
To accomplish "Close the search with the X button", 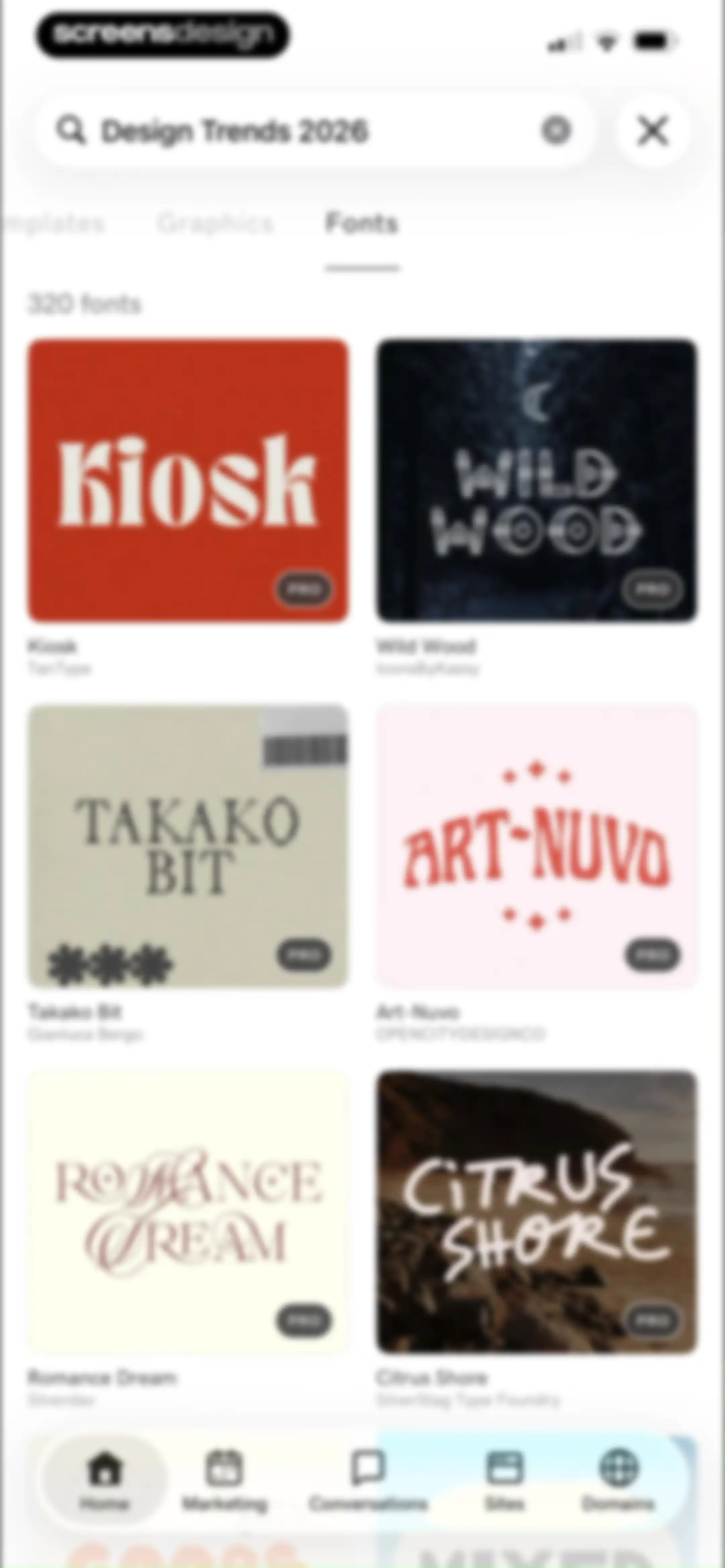I will (x=652, y=130).
